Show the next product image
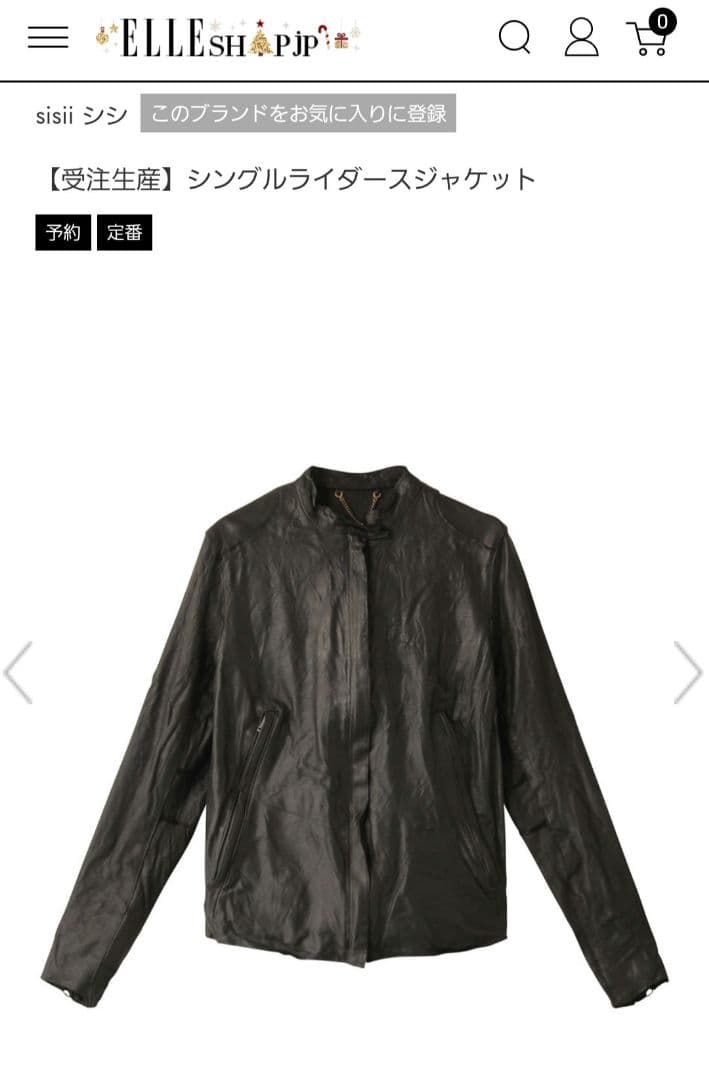 coord(688,672)
